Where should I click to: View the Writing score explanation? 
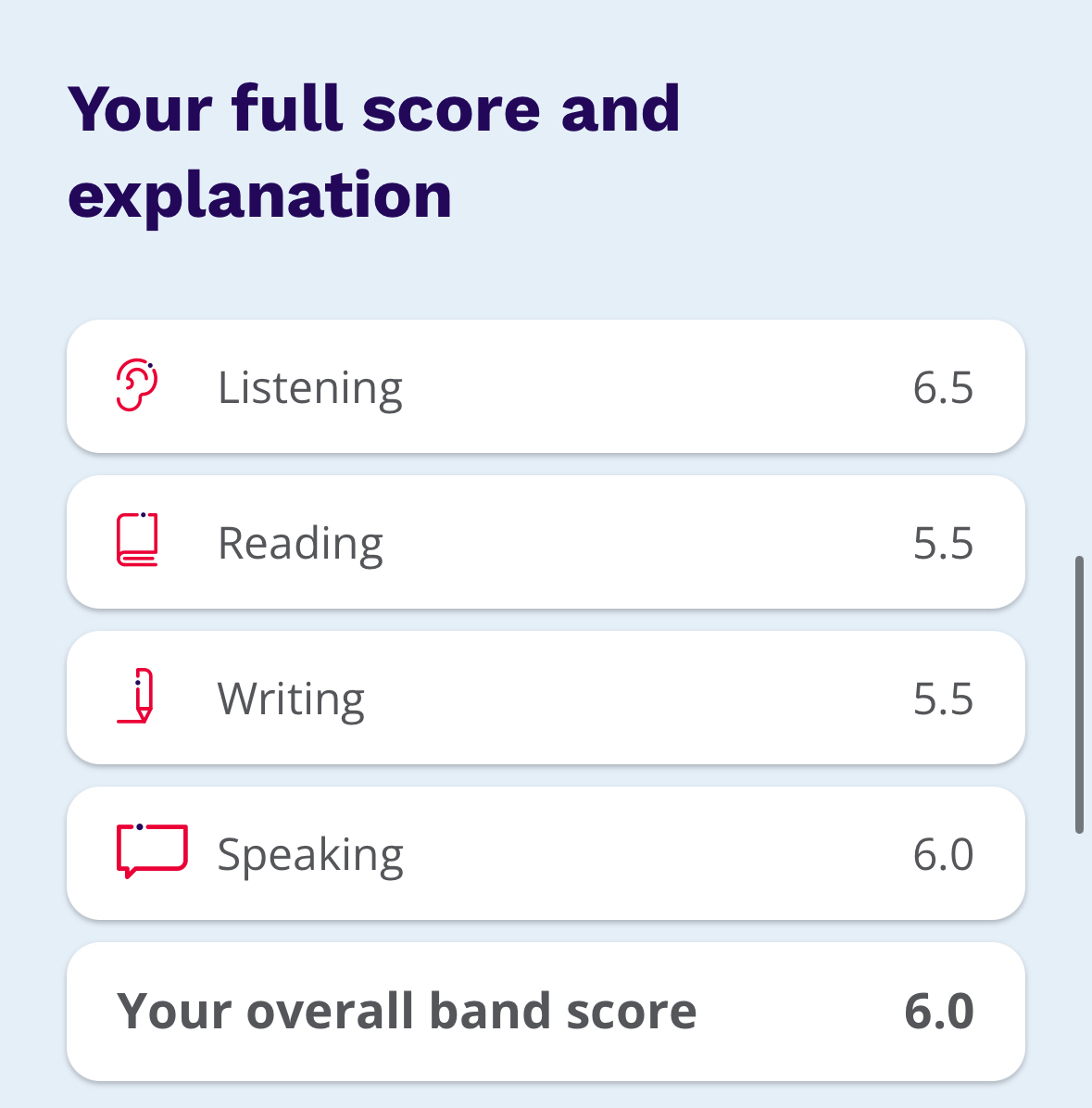point(545,699)
